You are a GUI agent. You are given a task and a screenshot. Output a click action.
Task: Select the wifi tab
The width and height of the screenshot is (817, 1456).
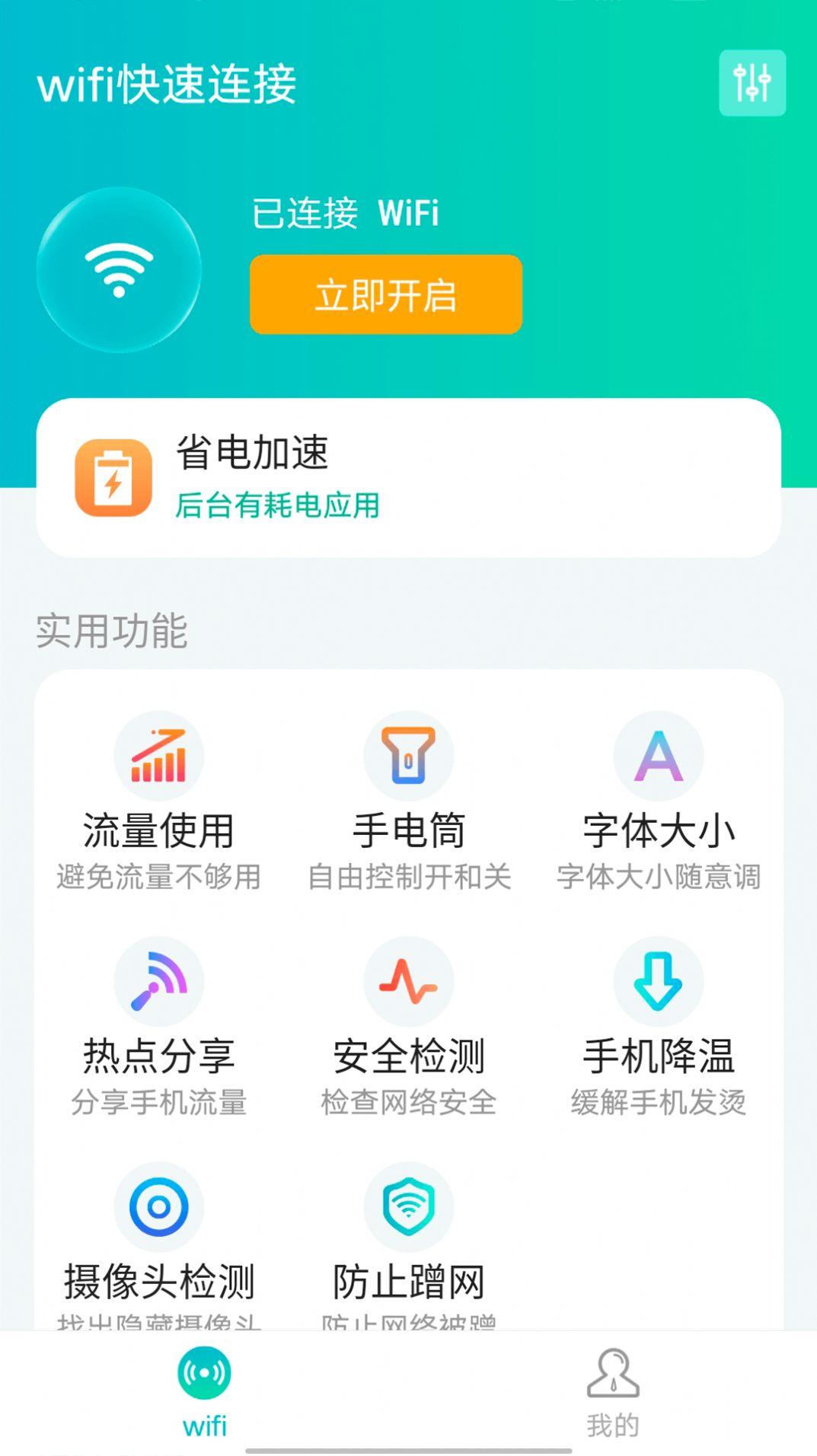click(205, 1393)
